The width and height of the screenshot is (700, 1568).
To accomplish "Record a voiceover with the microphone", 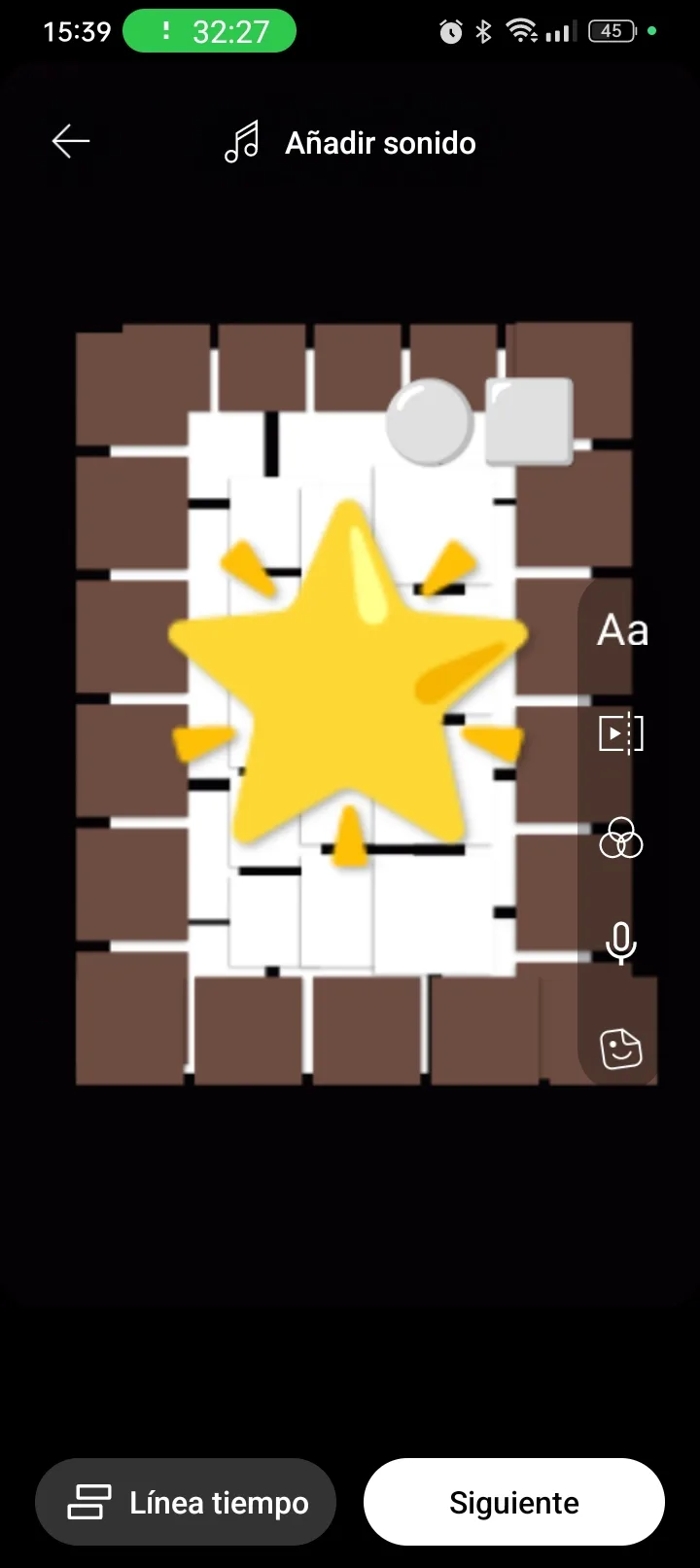I will click(621, 943).
